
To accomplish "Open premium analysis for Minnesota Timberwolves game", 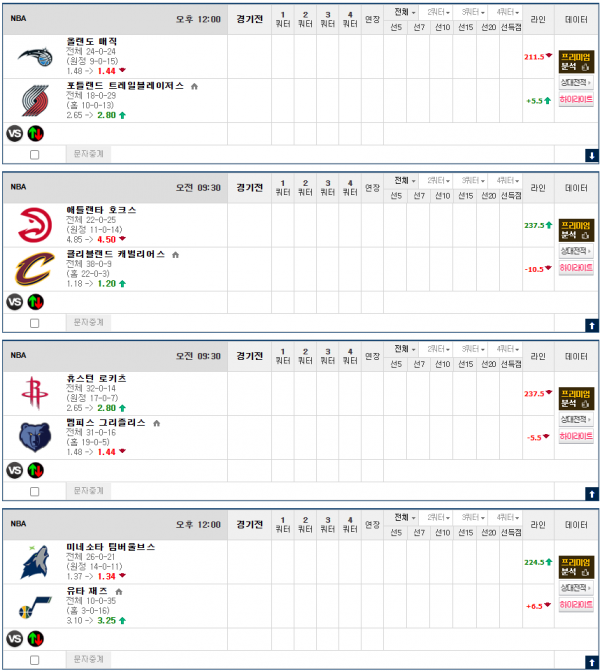I will (576, 567).
